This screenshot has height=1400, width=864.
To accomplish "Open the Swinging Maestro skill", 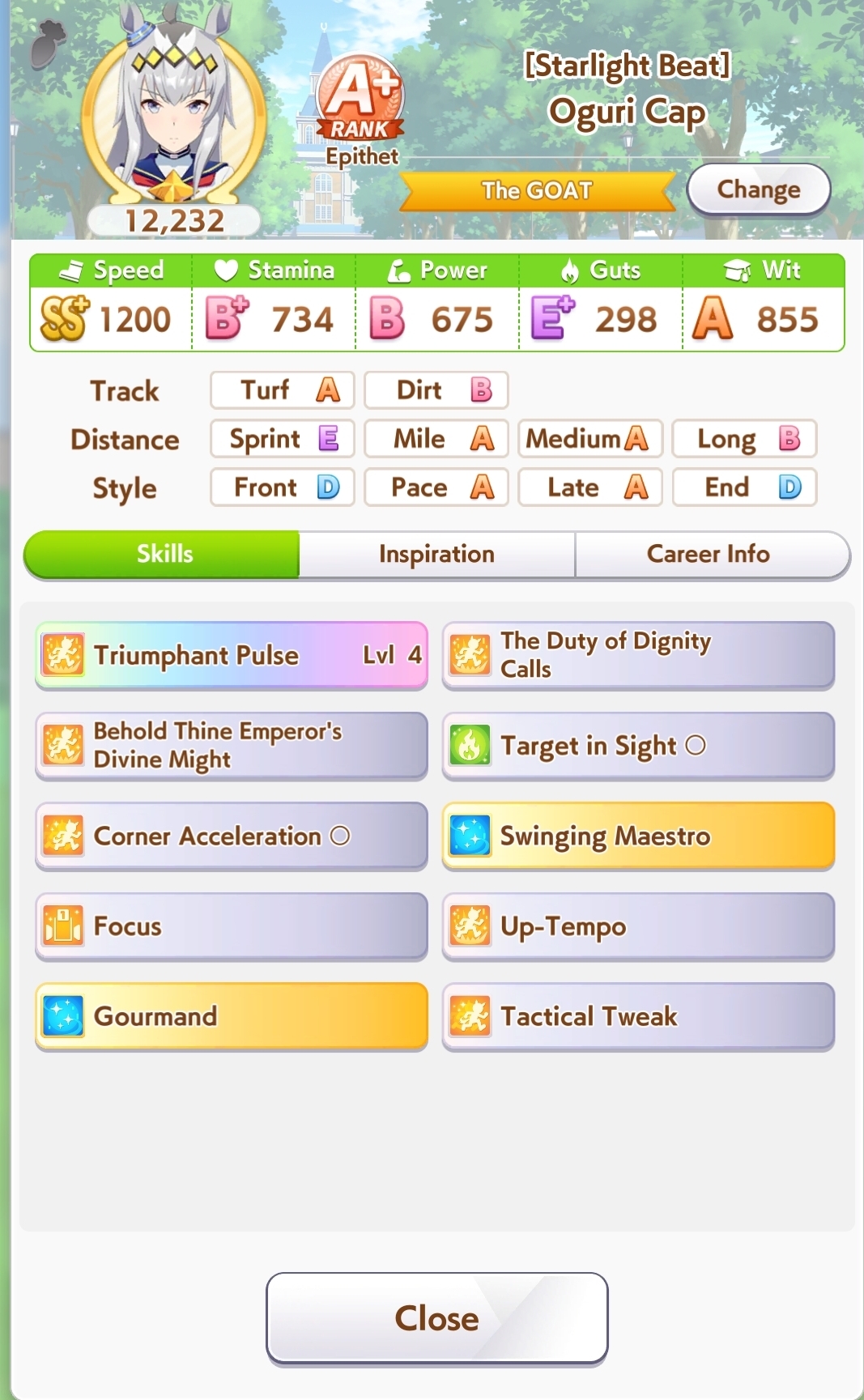I will (638, 836).
